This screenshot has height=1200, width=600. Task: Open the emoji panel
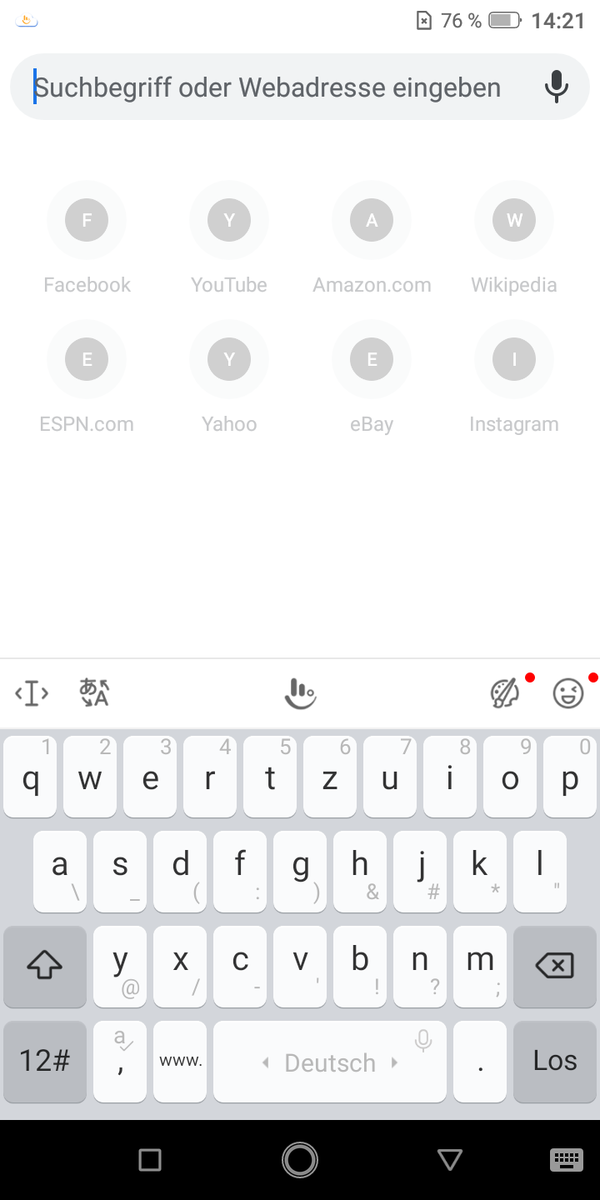click(x=568, y=692)
